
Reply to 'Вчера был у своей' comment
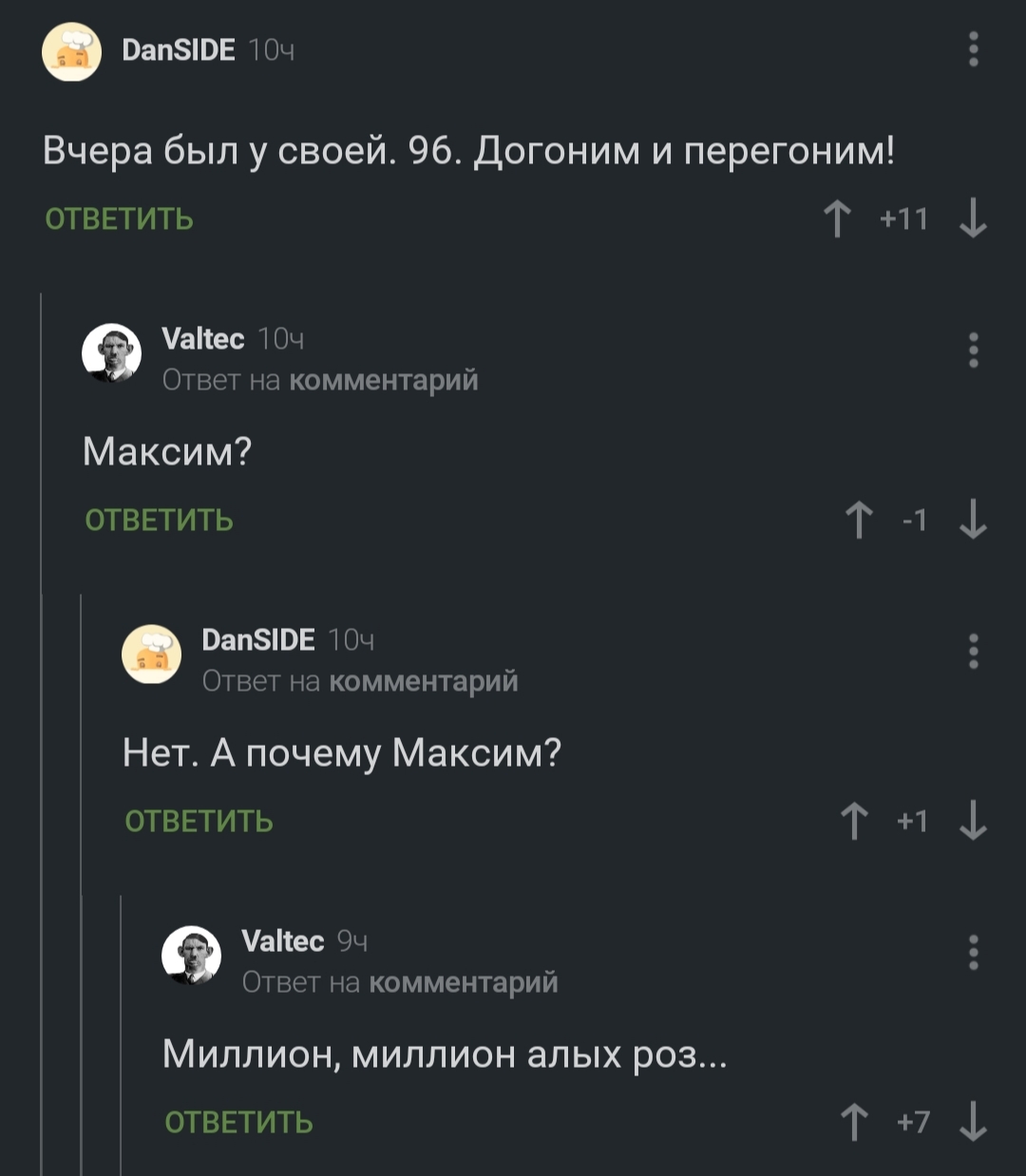pyautogui.click(x=120, y=219)
